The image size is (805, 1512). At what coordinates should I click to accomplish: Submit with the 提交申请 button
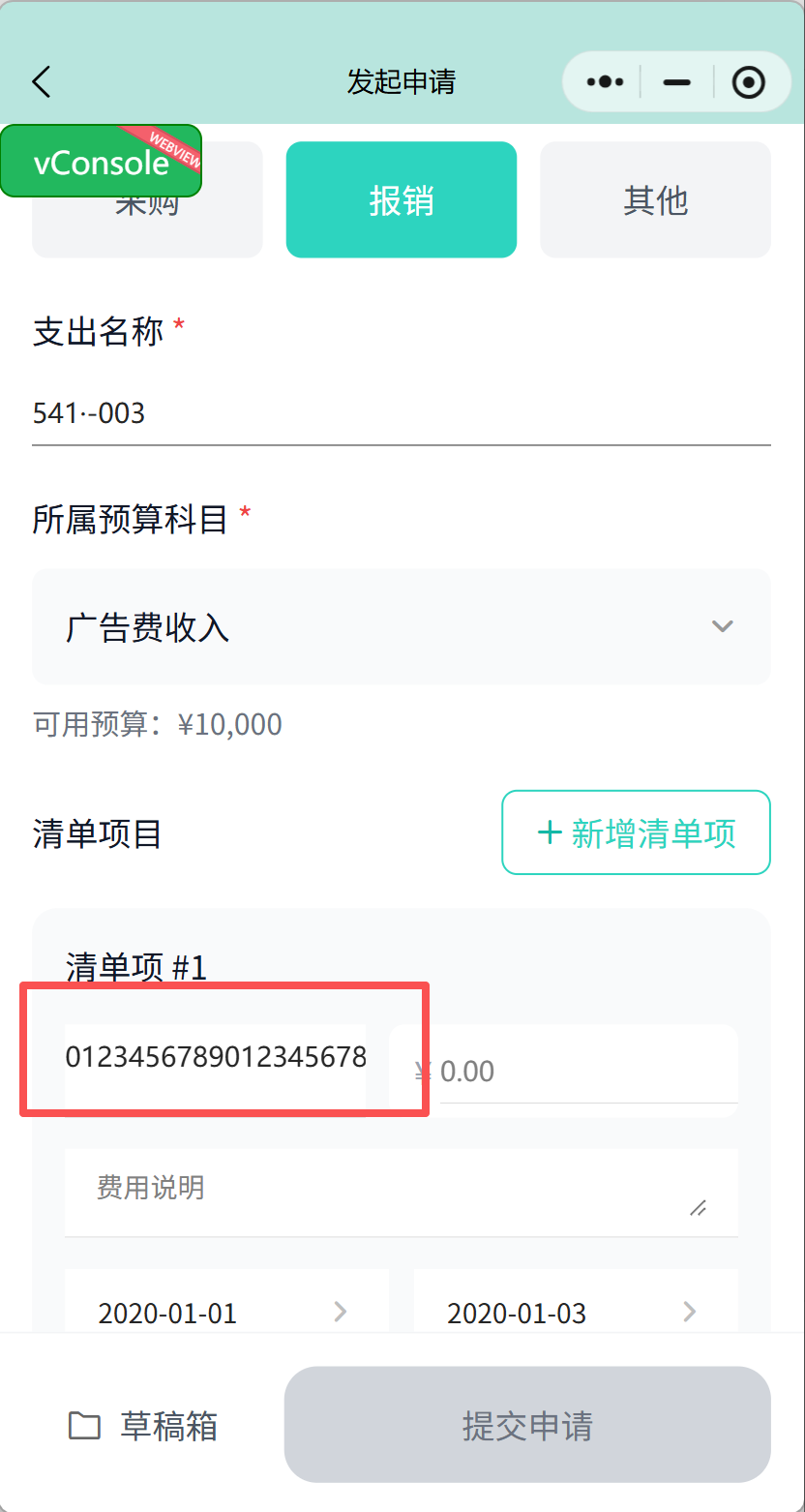[527, 1426]
